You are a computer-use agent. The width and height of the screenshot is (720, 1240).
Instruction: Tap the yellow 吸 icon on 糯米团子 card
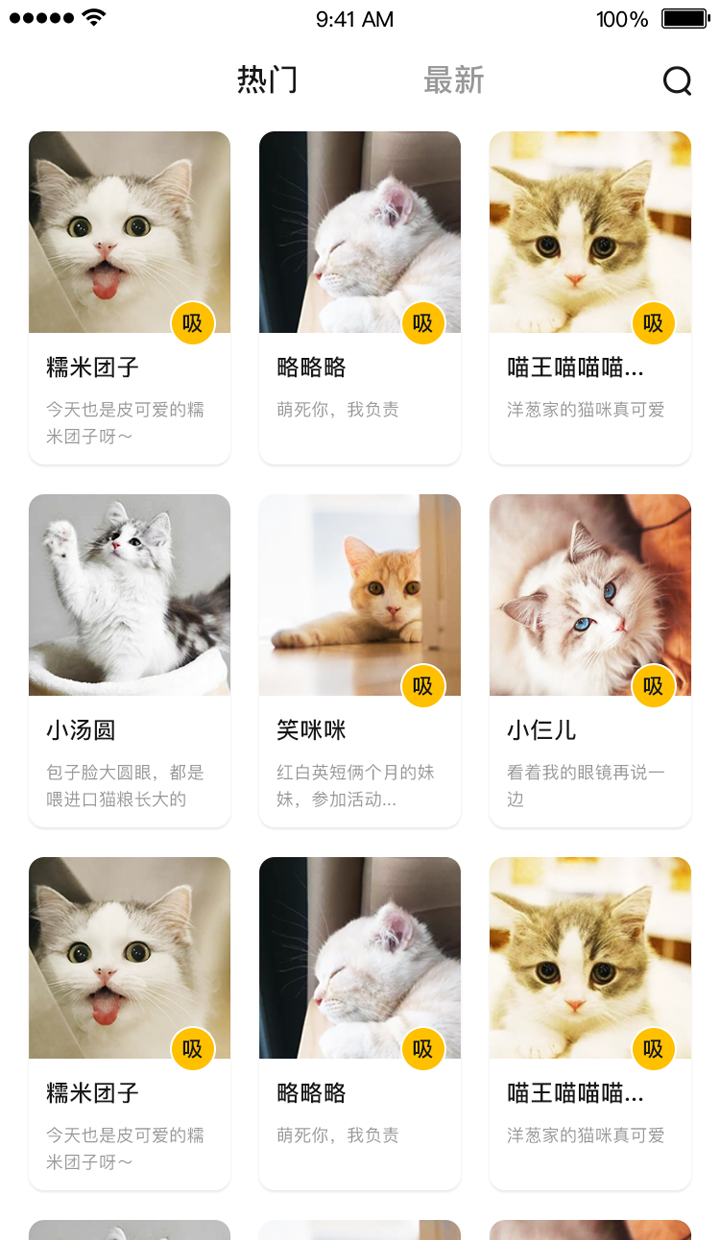(x=192, y=323)
